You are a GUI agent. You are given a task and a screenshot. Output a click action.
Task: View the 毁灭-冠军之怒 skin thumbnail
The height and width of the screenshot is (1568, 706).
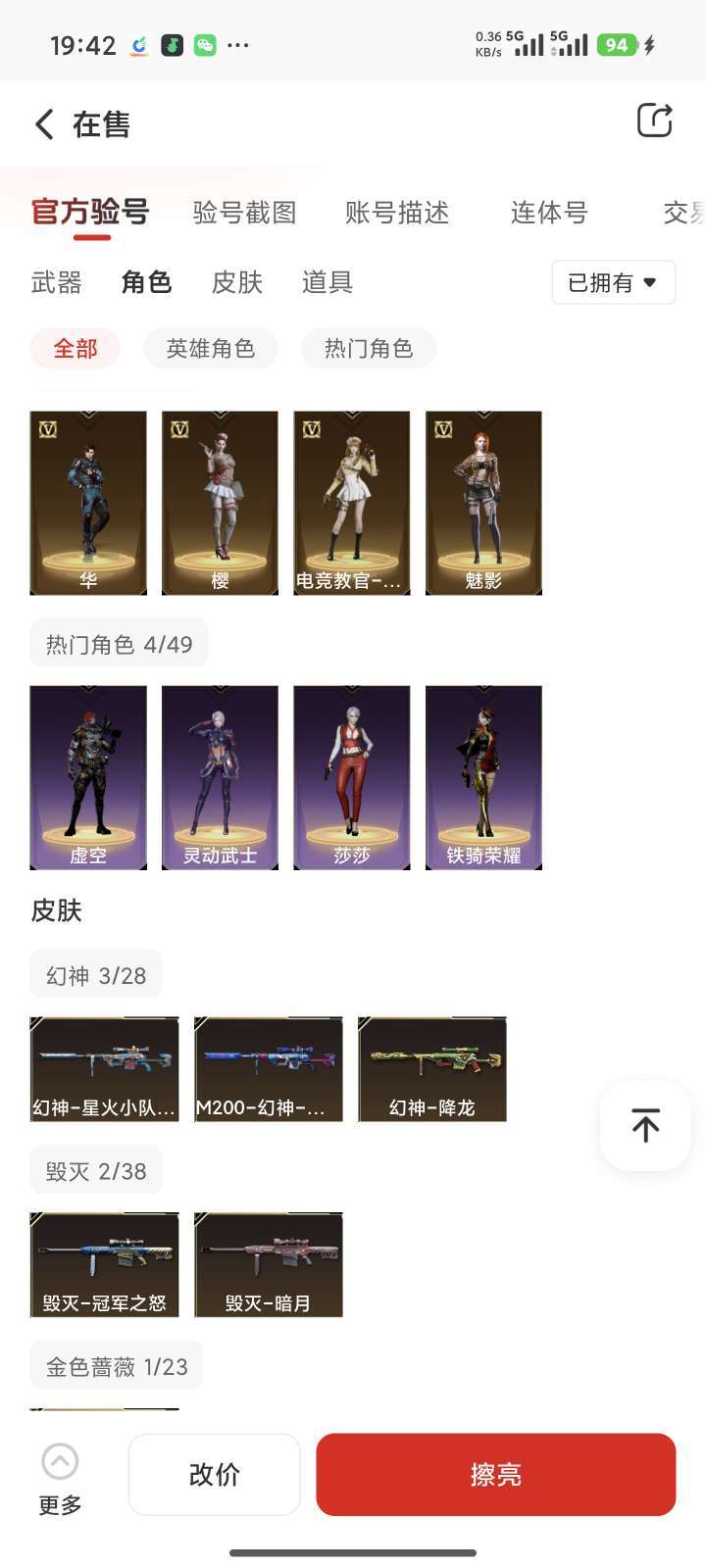[104, 1263]
